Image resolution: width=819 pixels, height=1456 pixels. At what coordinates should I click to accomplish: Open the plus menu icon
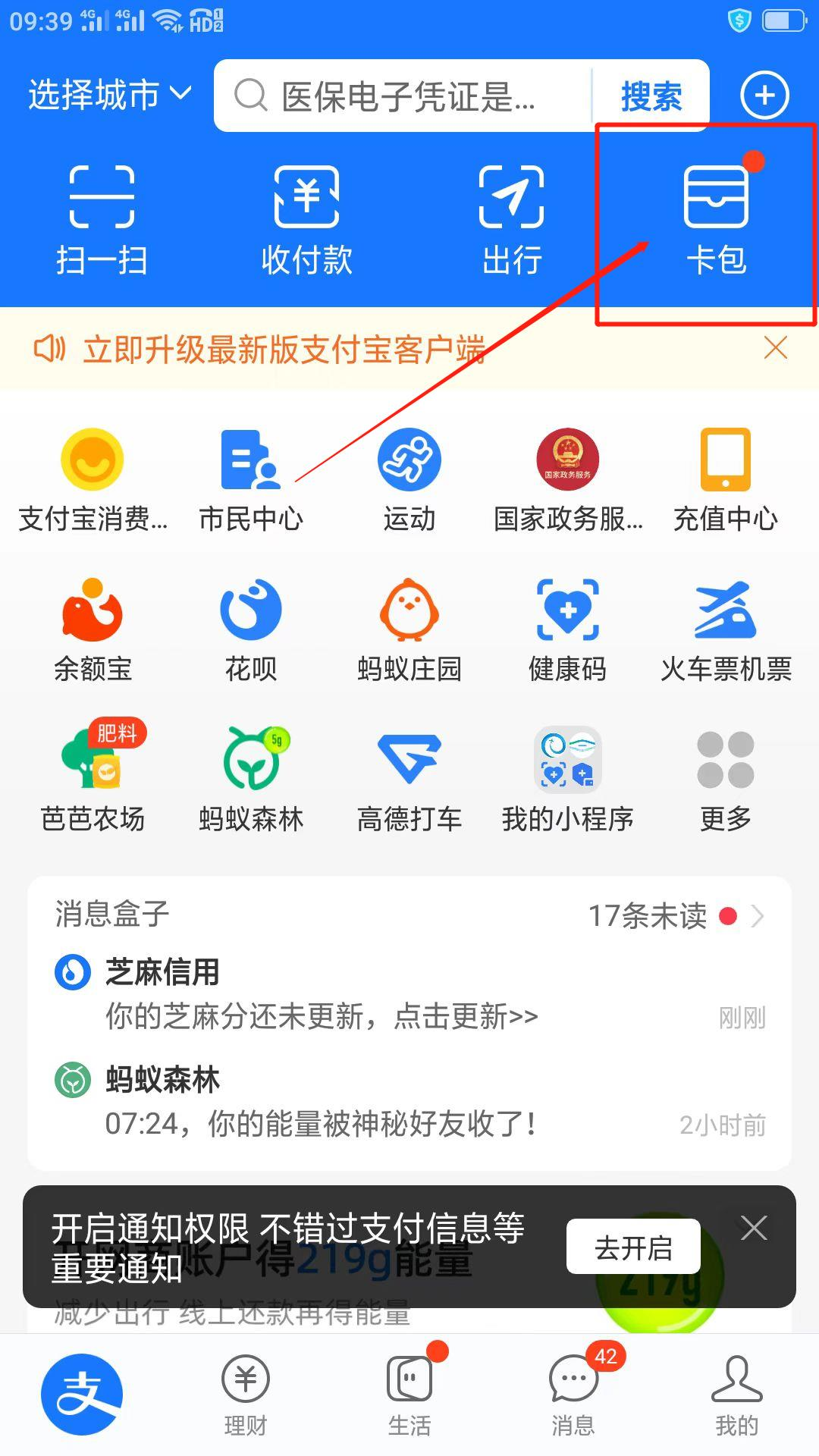pyautogui.click(x=764, y=96)
